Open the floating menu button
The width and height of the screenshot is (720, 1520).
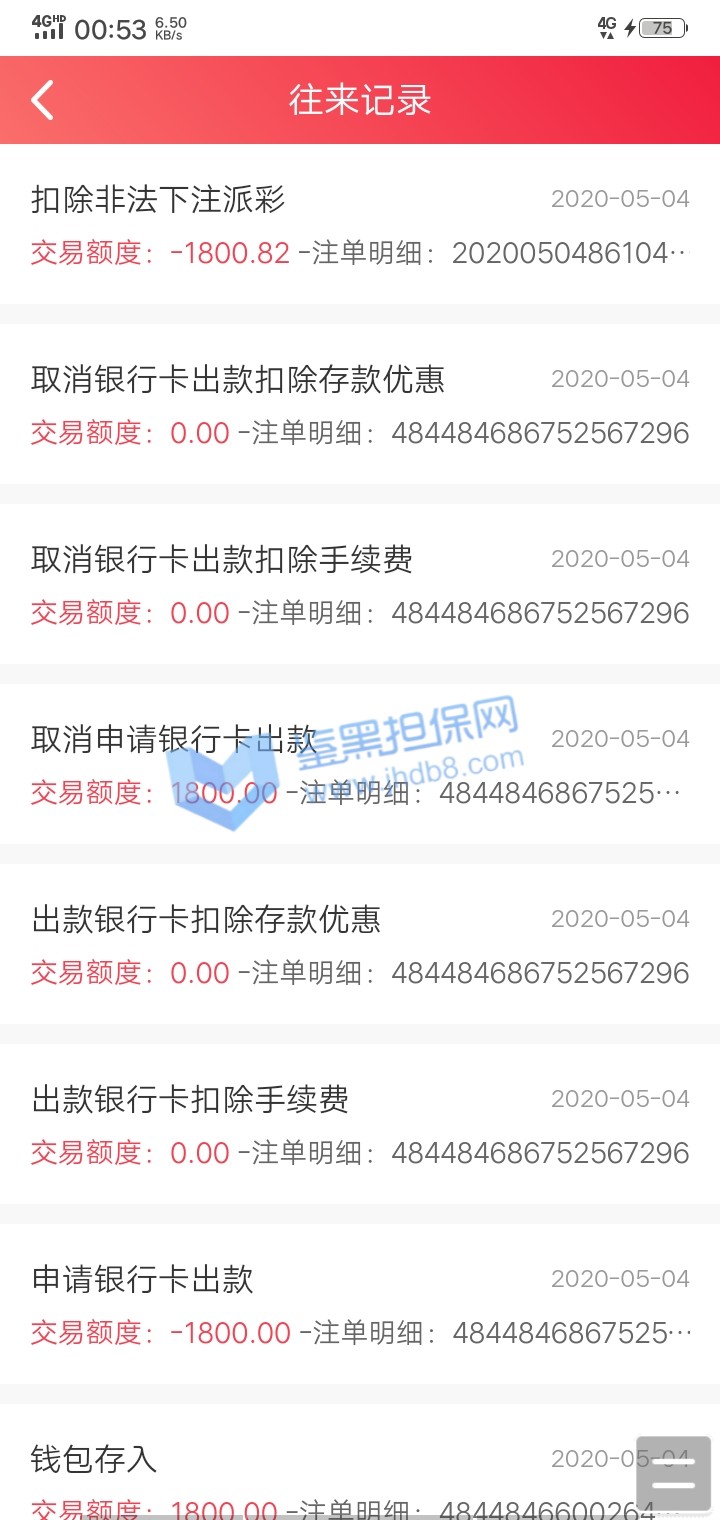point(673,1473)
